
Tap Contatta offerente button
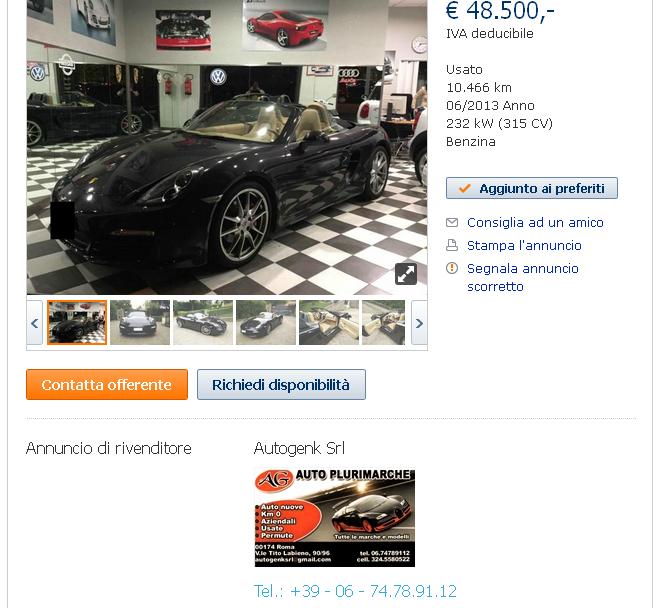pos(107,385)
